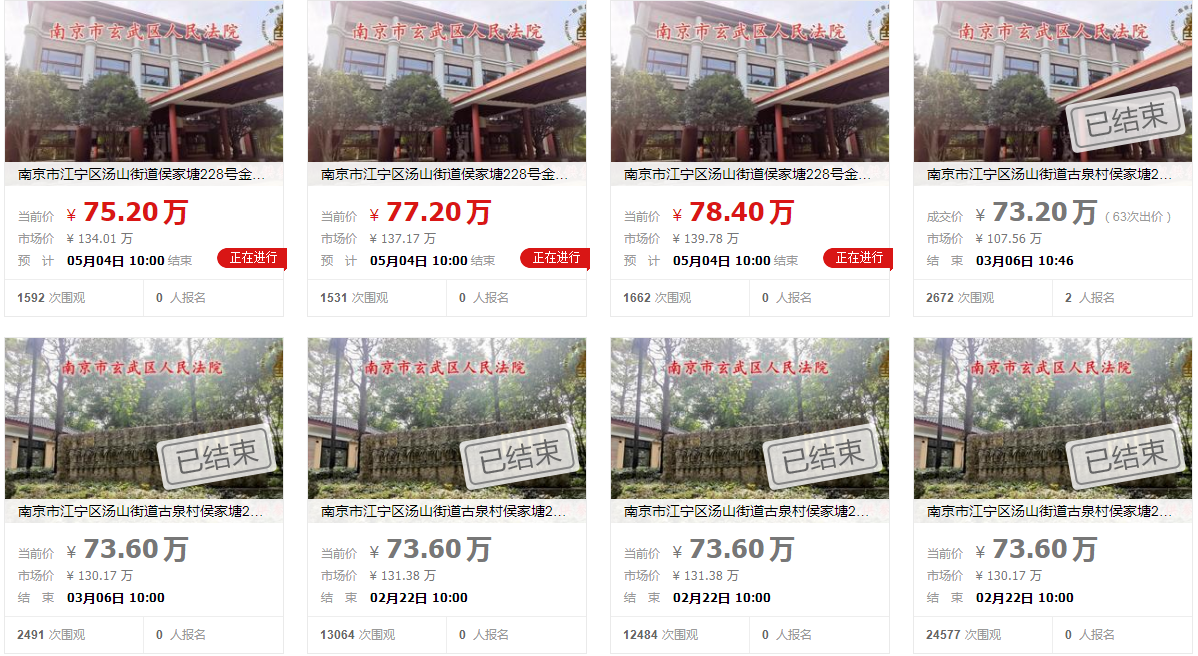Open the auction listing priced 75.20万
The width and height of the screenshot is (1198, 656).
click(142, 174)
